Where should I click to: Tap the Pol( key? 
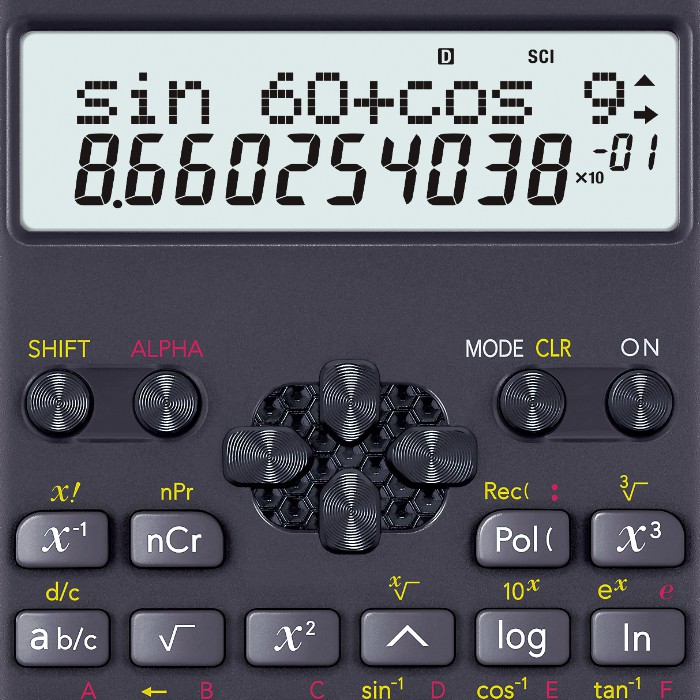[x=522, y=540]
